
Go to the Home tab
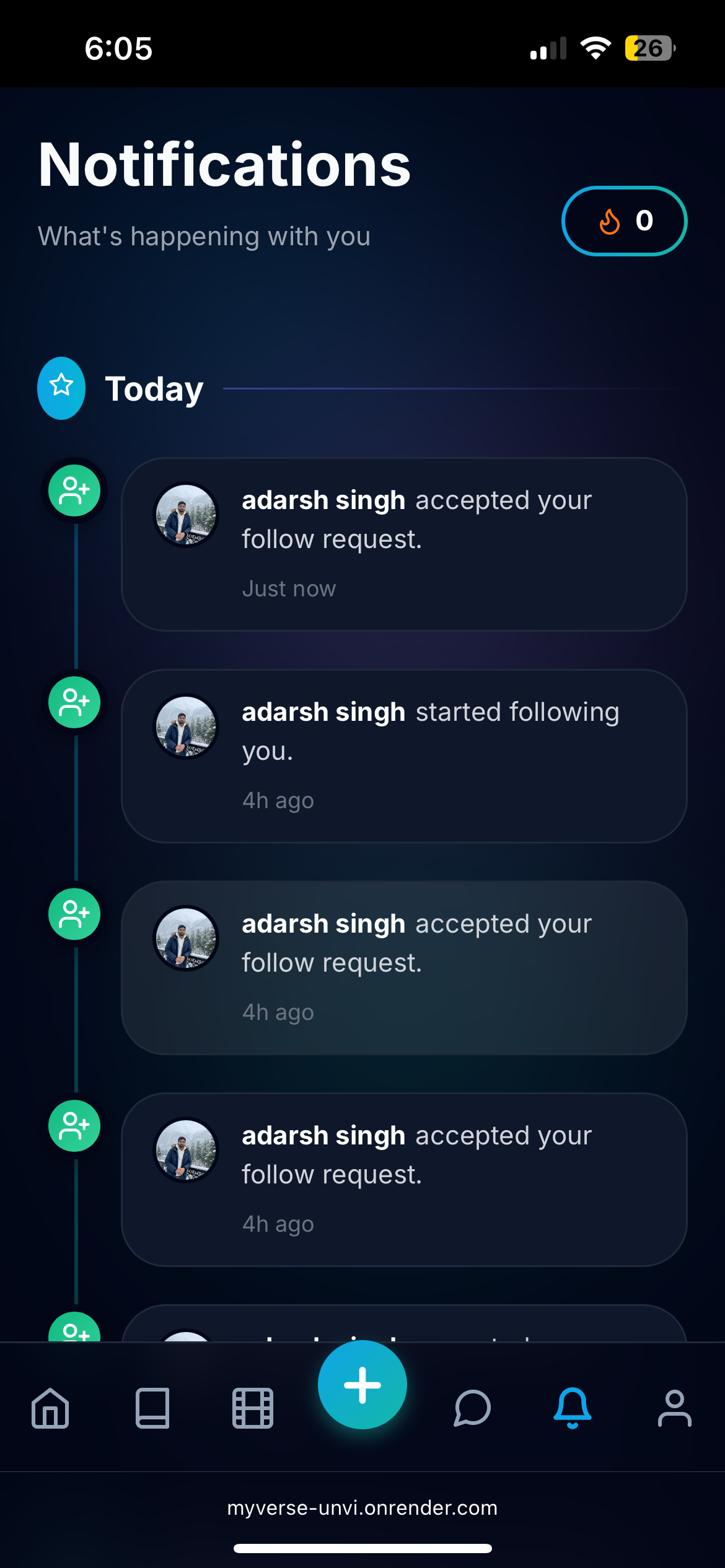[50, 1408]
